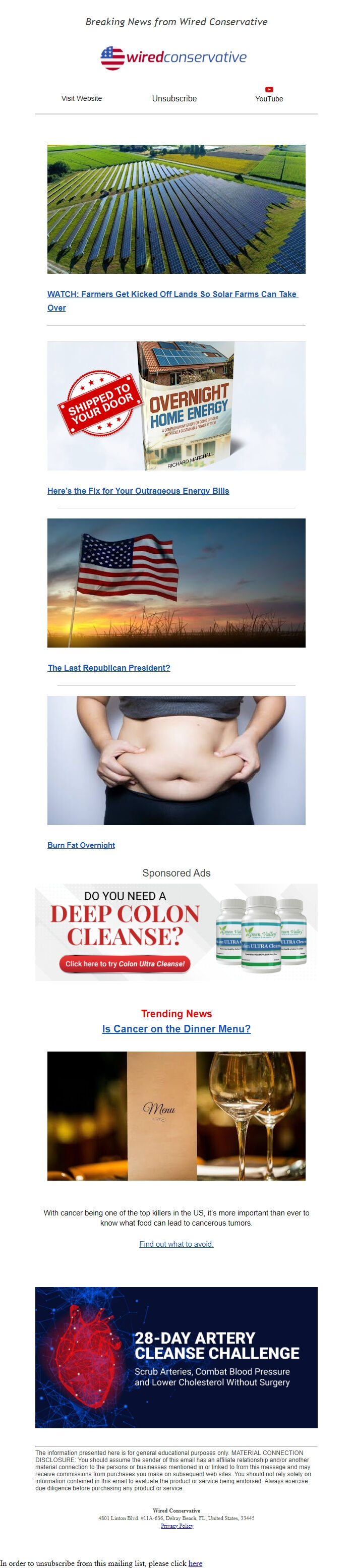
Task: Open the restaurant menu image
Action: click(176, 1116)
